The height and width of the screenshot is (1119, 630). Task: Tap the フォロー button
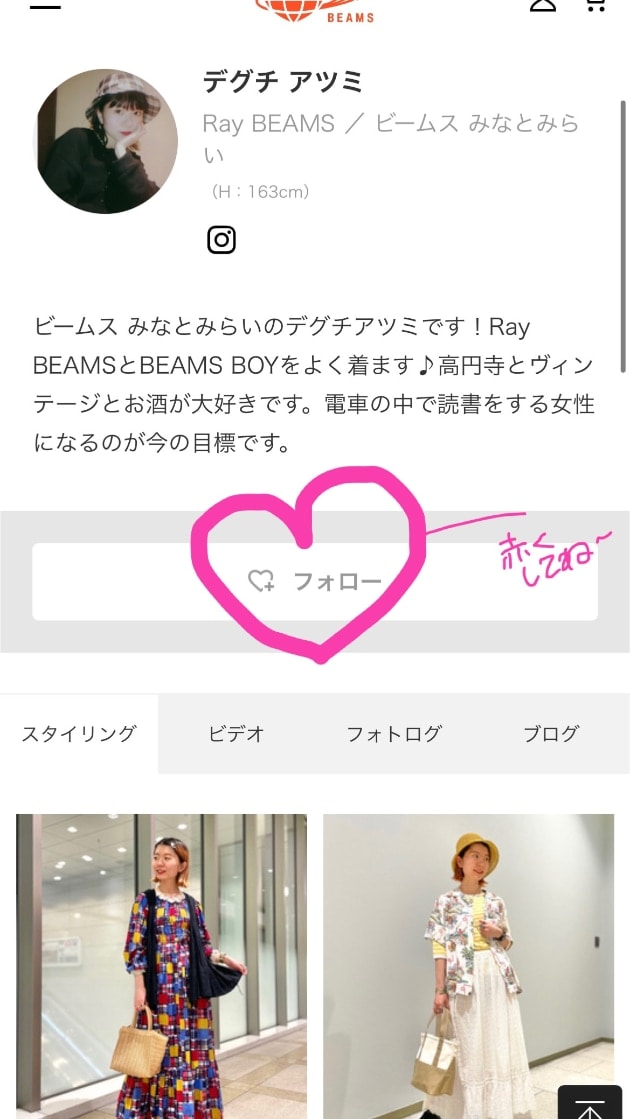click(x=315, y=581)
